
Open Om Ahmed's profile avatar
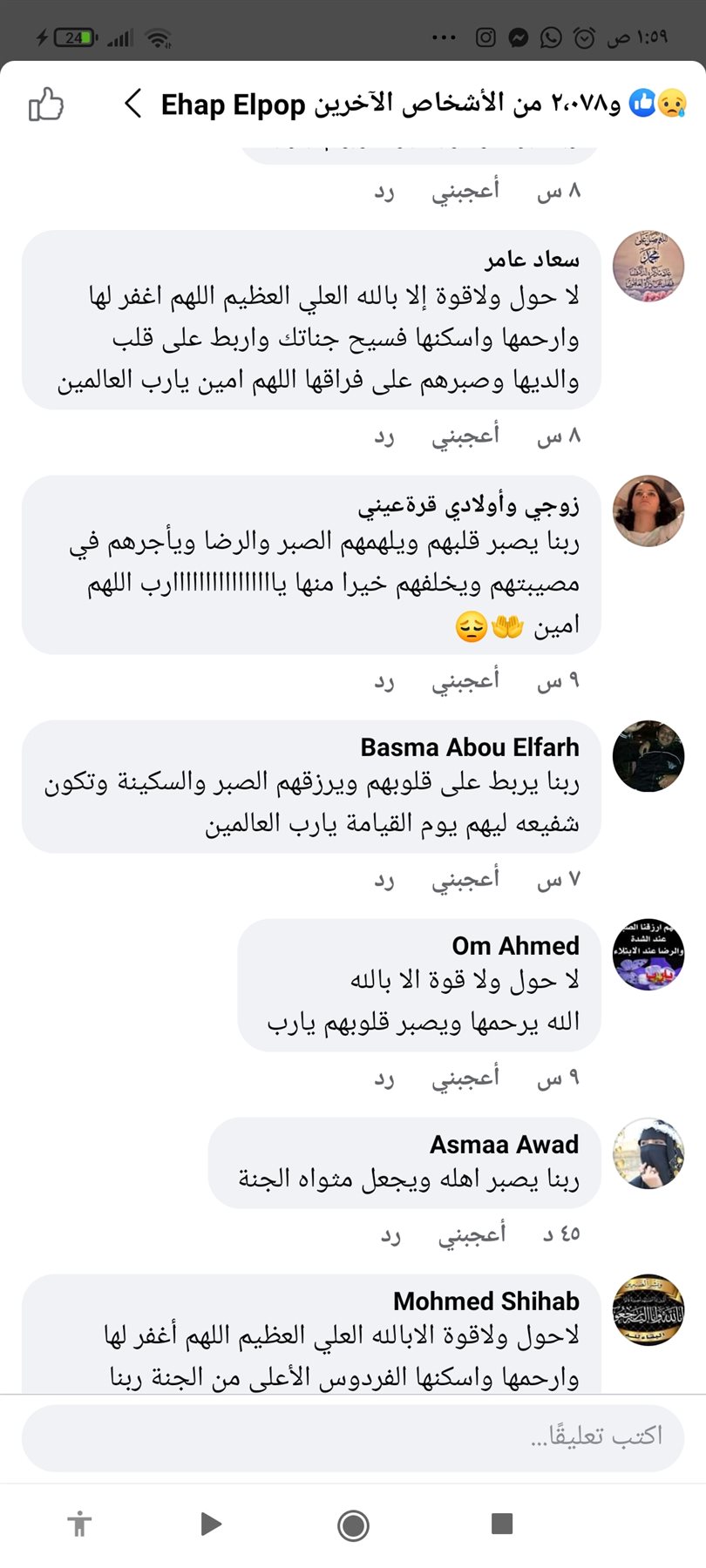[x=648, y=955]
